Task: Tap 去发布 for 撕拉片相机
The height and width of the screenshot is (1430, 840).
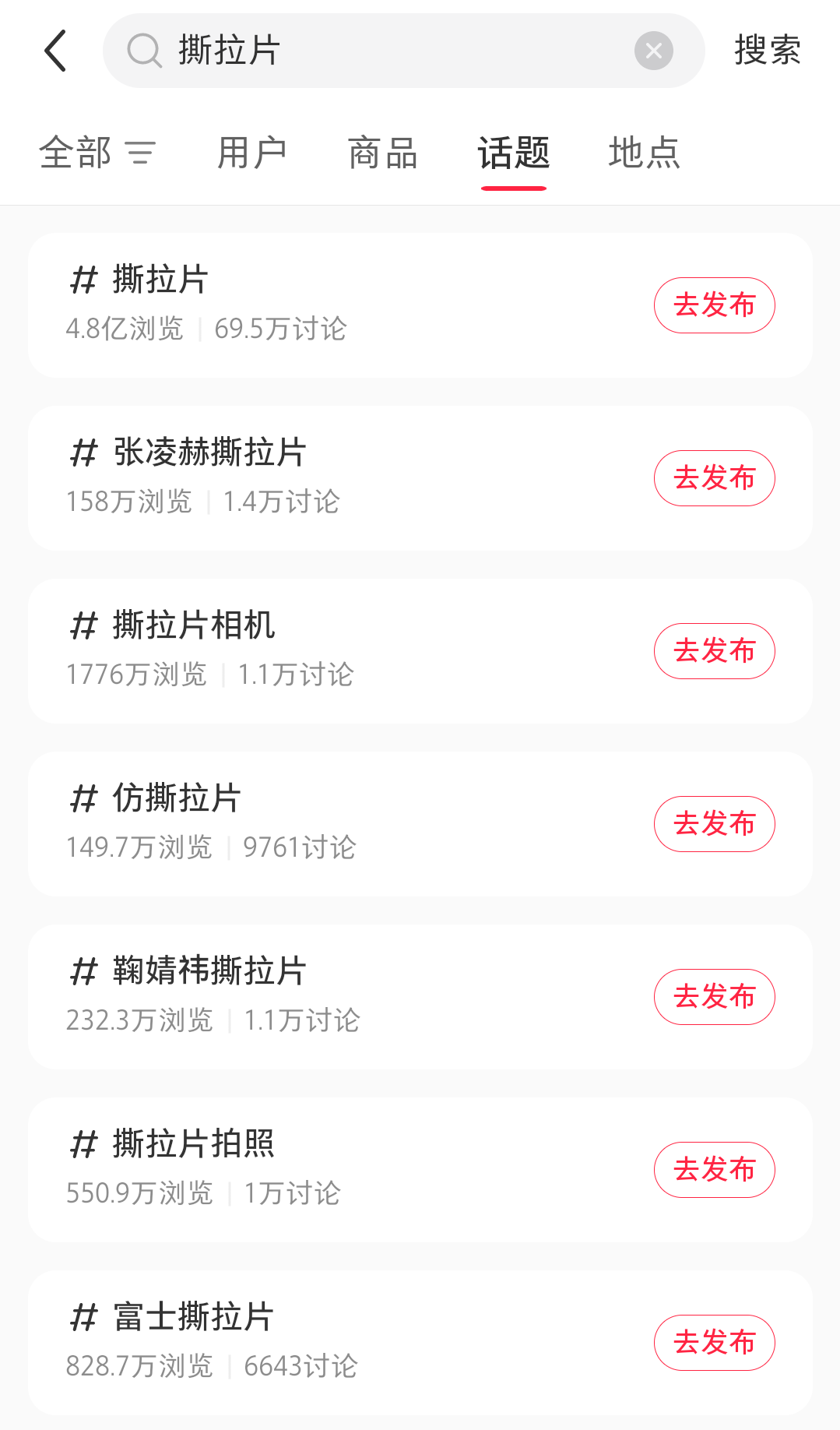Action: (x=714, y=651)
